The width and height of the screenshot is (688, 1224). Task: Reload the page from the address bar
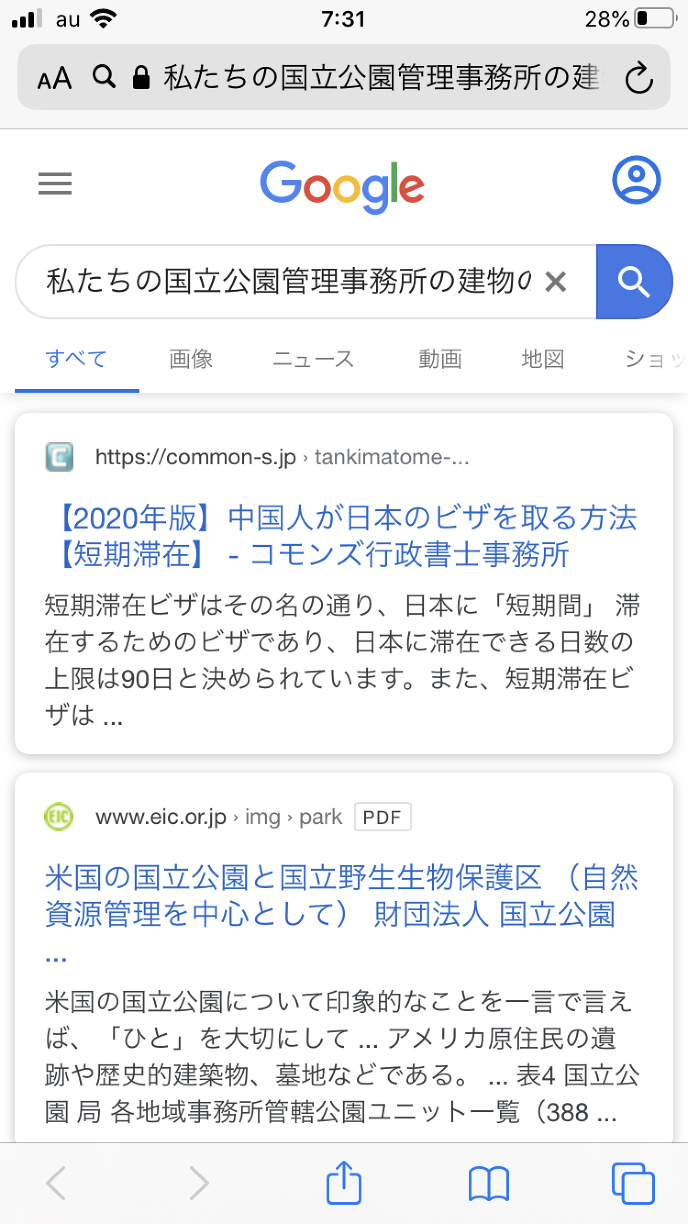coord(638,78)
